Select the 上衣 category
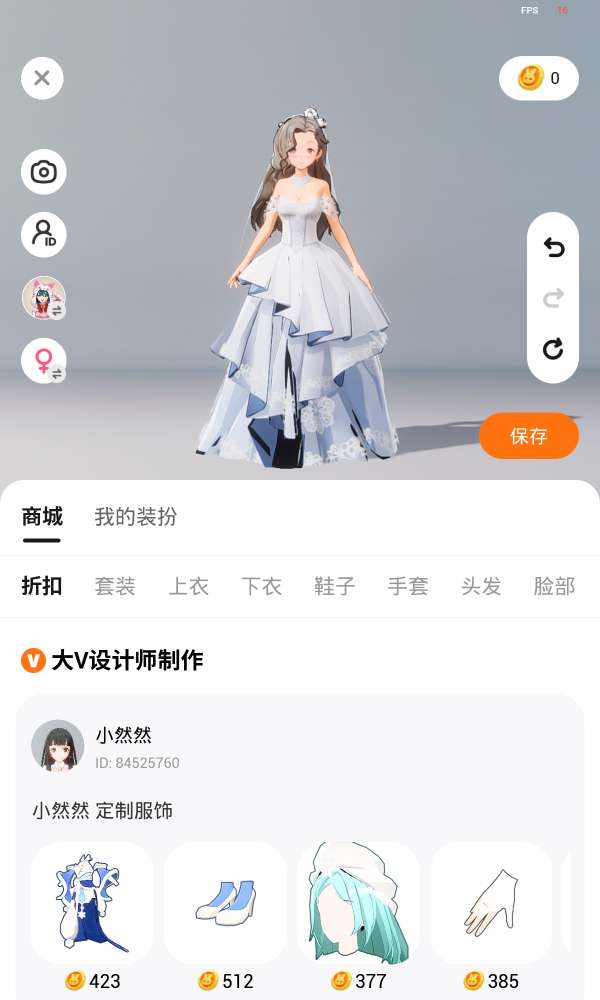This screenshot has width=600, height=1000. [x=188, y=585]
